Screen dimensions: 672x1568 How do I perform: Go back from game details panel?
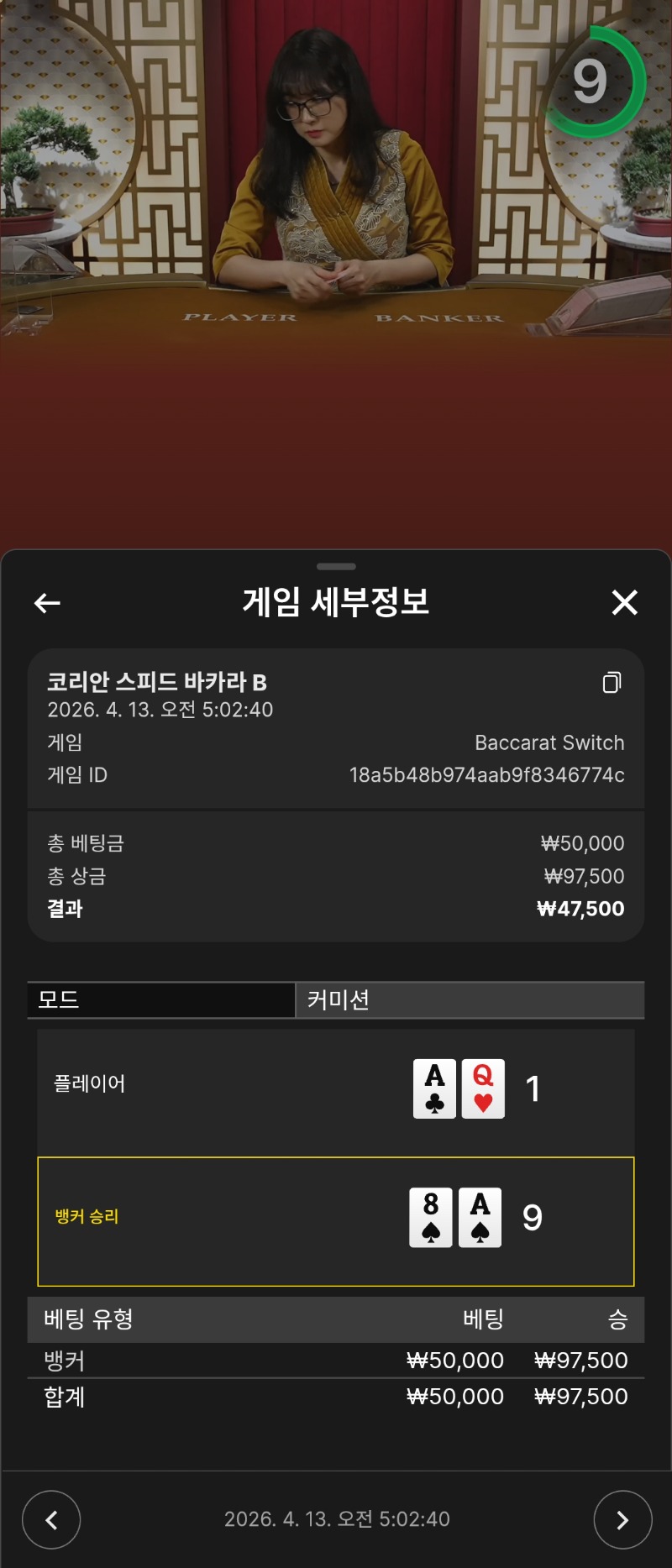[47, 602]
